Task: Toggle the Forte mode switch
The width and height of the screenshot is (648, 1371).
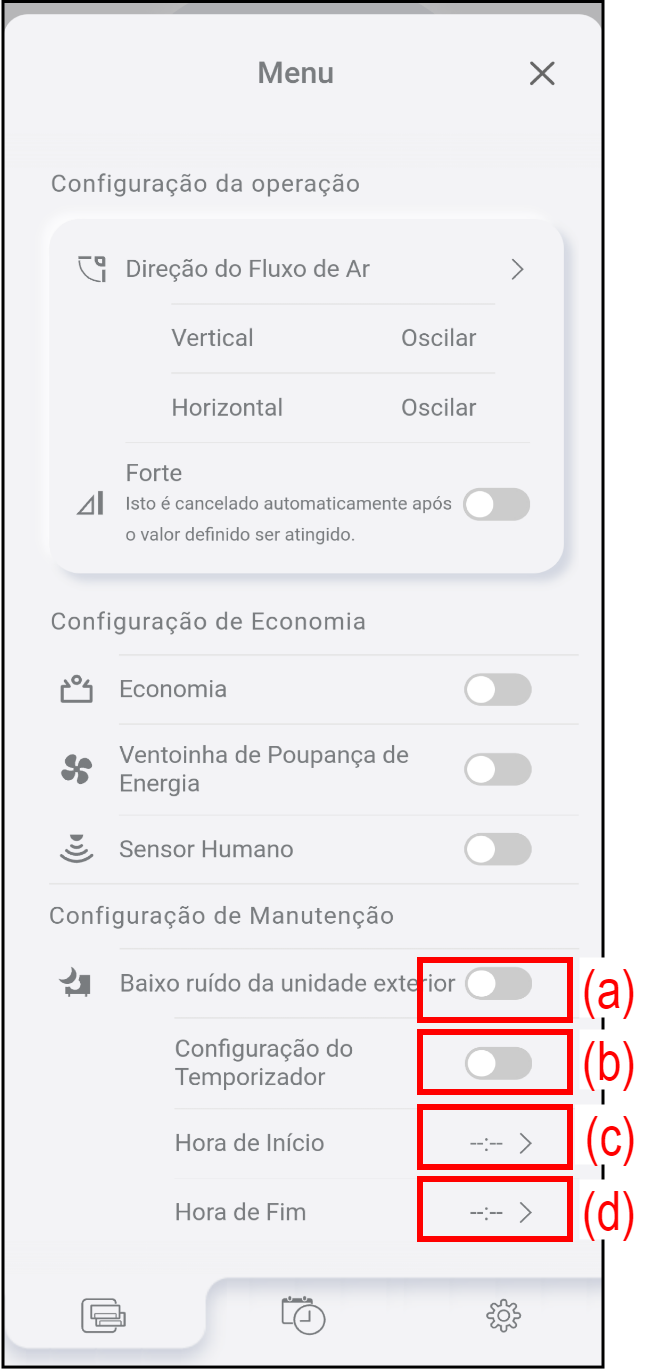Action: (497, 505)
